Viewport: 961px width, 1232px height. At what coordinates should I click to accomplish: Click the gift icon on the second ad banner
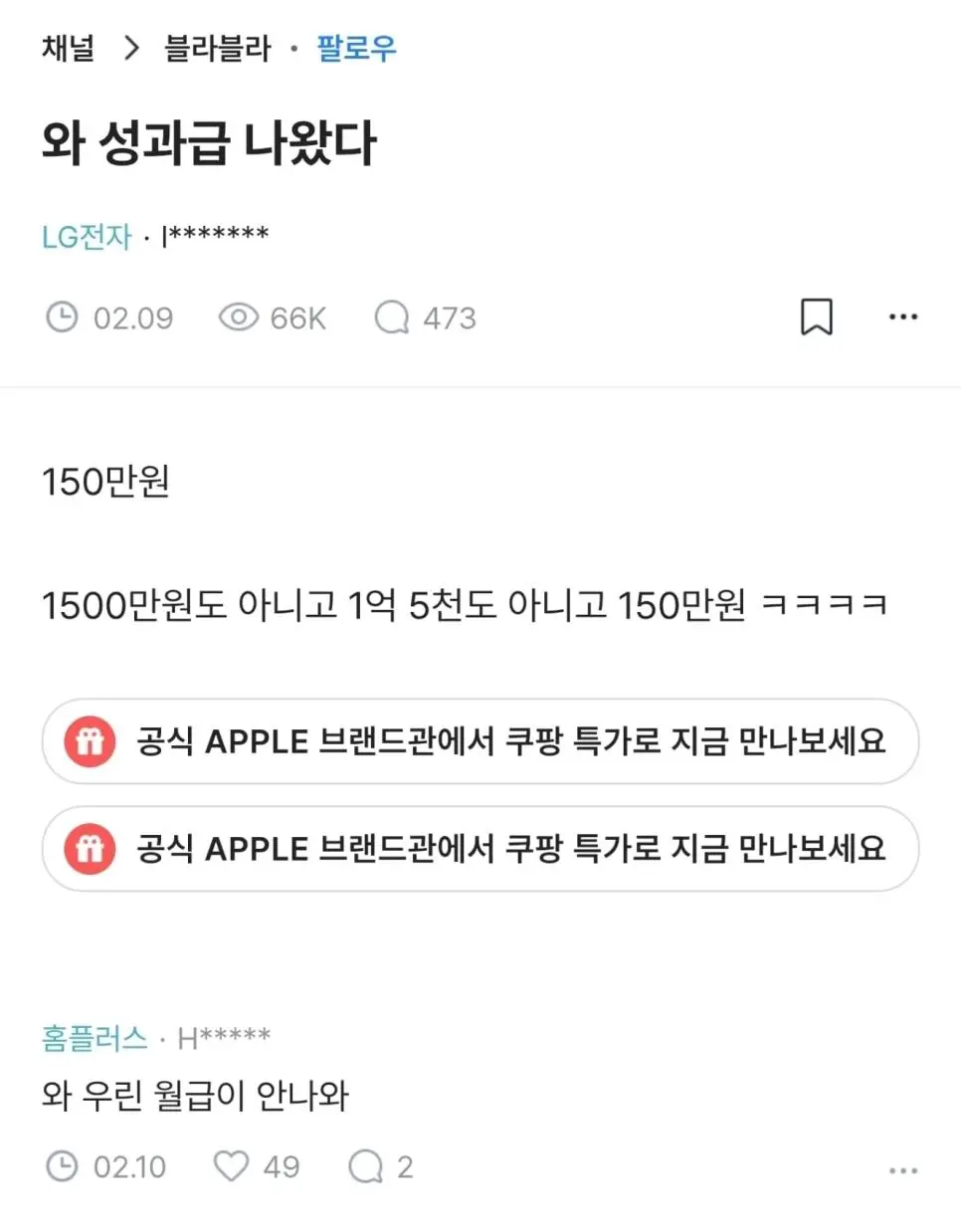tap(89, 848)
